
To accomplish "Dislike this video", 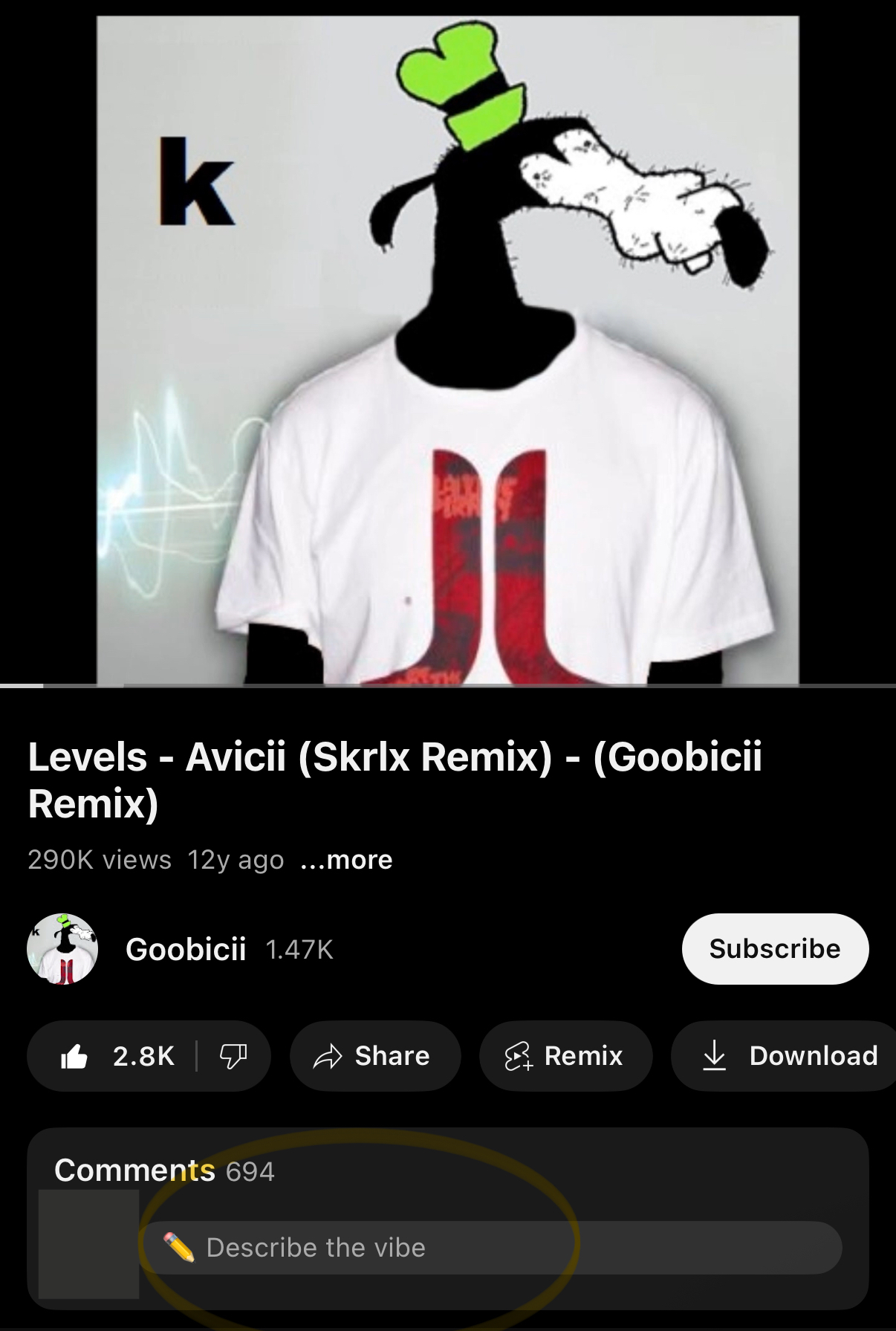I will pos(233,1056).
